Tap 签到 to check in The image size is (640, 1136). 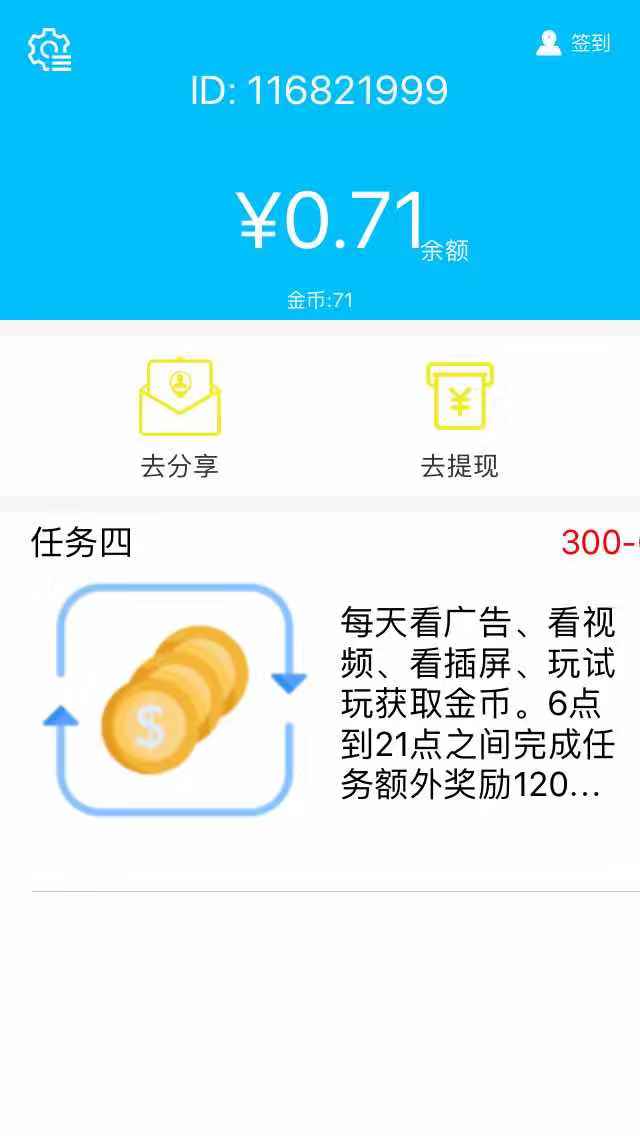click(x=575, y=43)
